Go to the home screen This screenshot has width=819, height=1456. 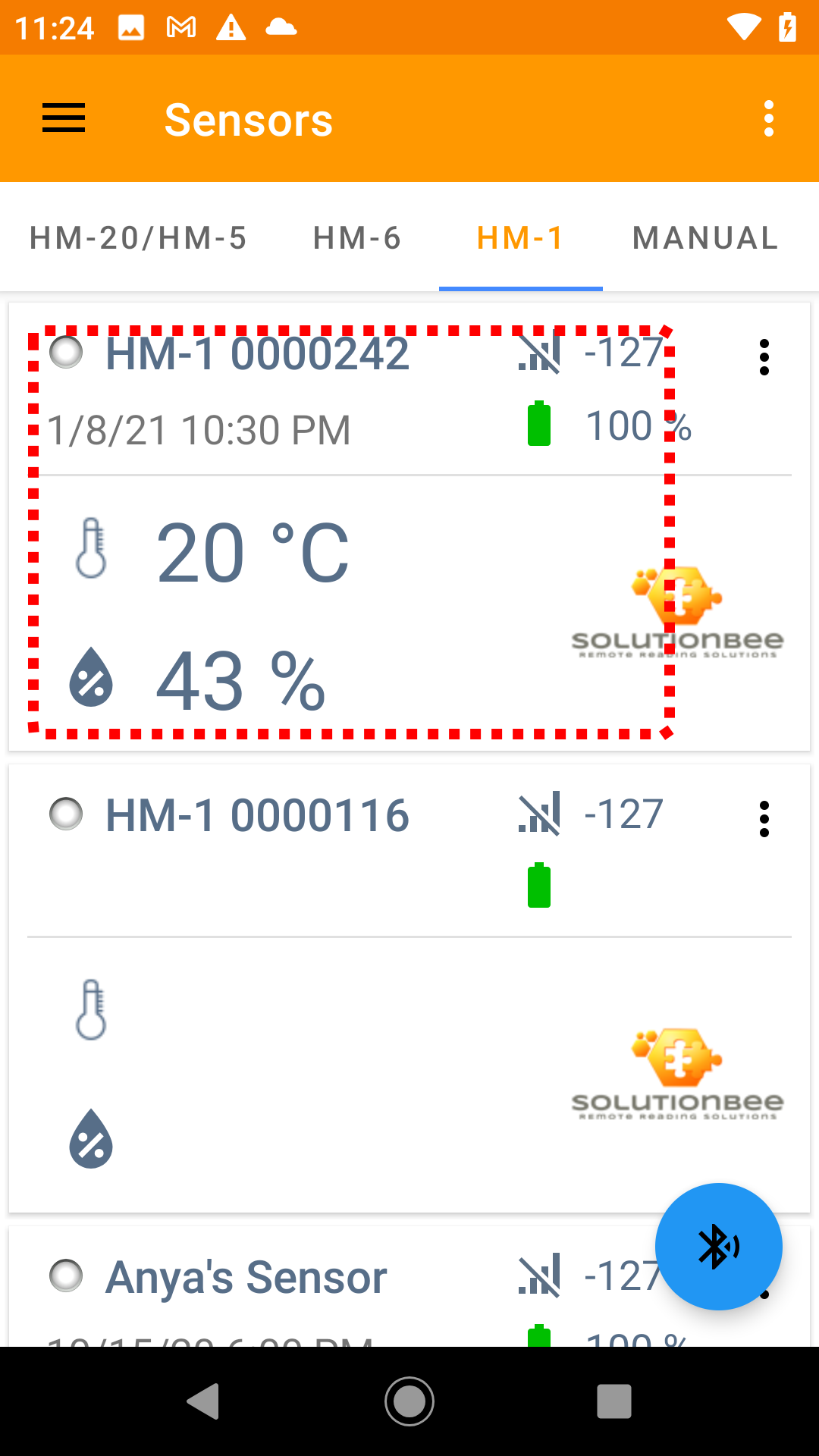(409, 1401)
